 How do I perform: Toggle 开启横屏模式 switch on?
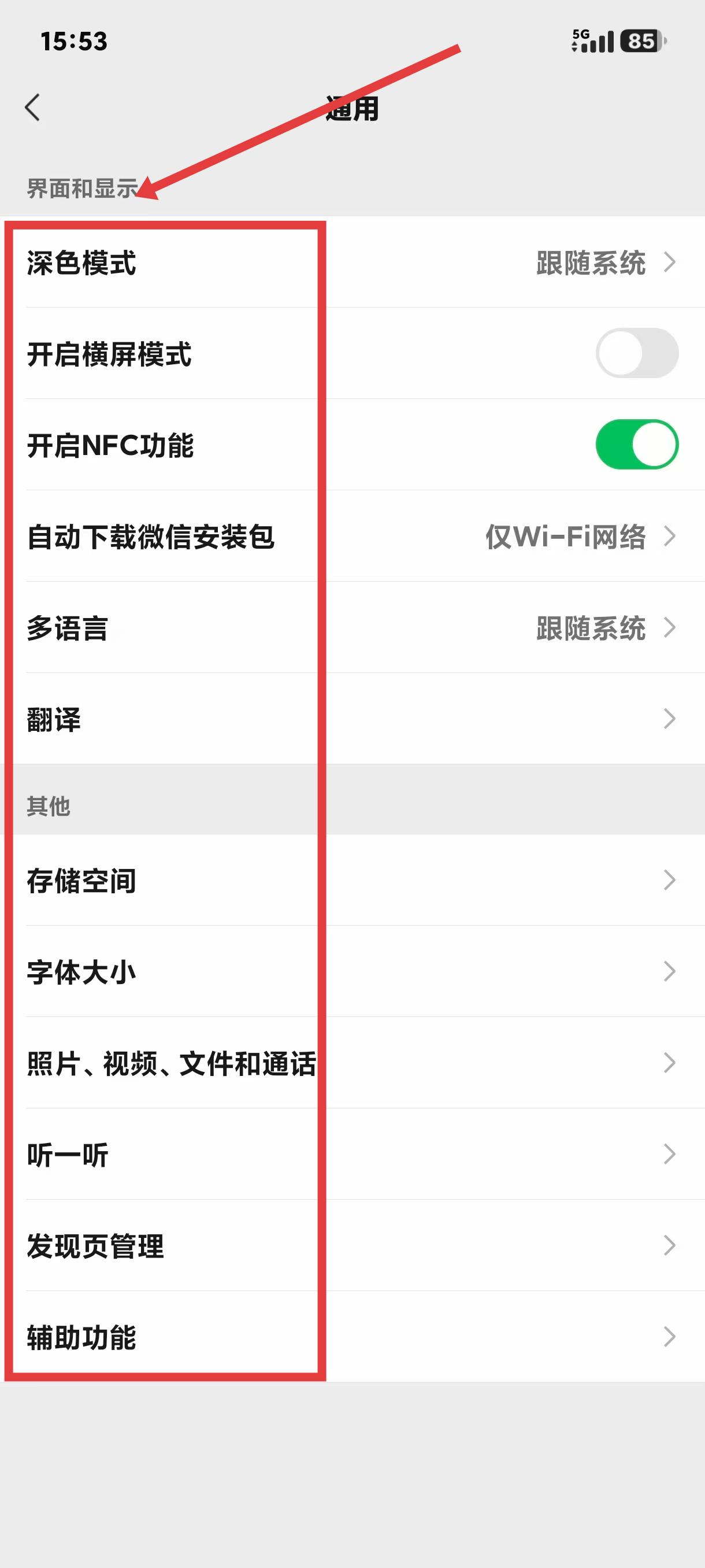(637, 353)
